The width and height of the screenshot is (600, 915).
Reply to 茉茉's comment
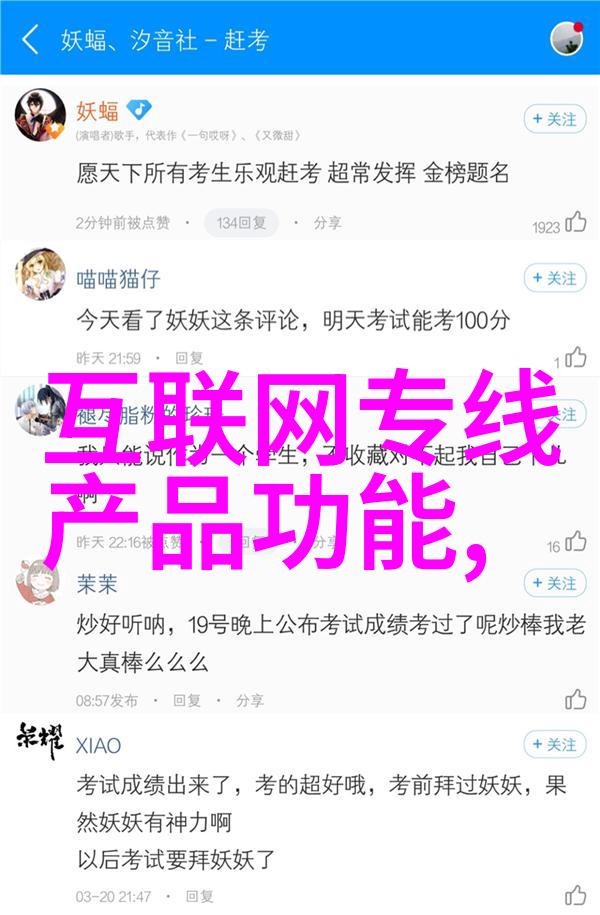188,700
